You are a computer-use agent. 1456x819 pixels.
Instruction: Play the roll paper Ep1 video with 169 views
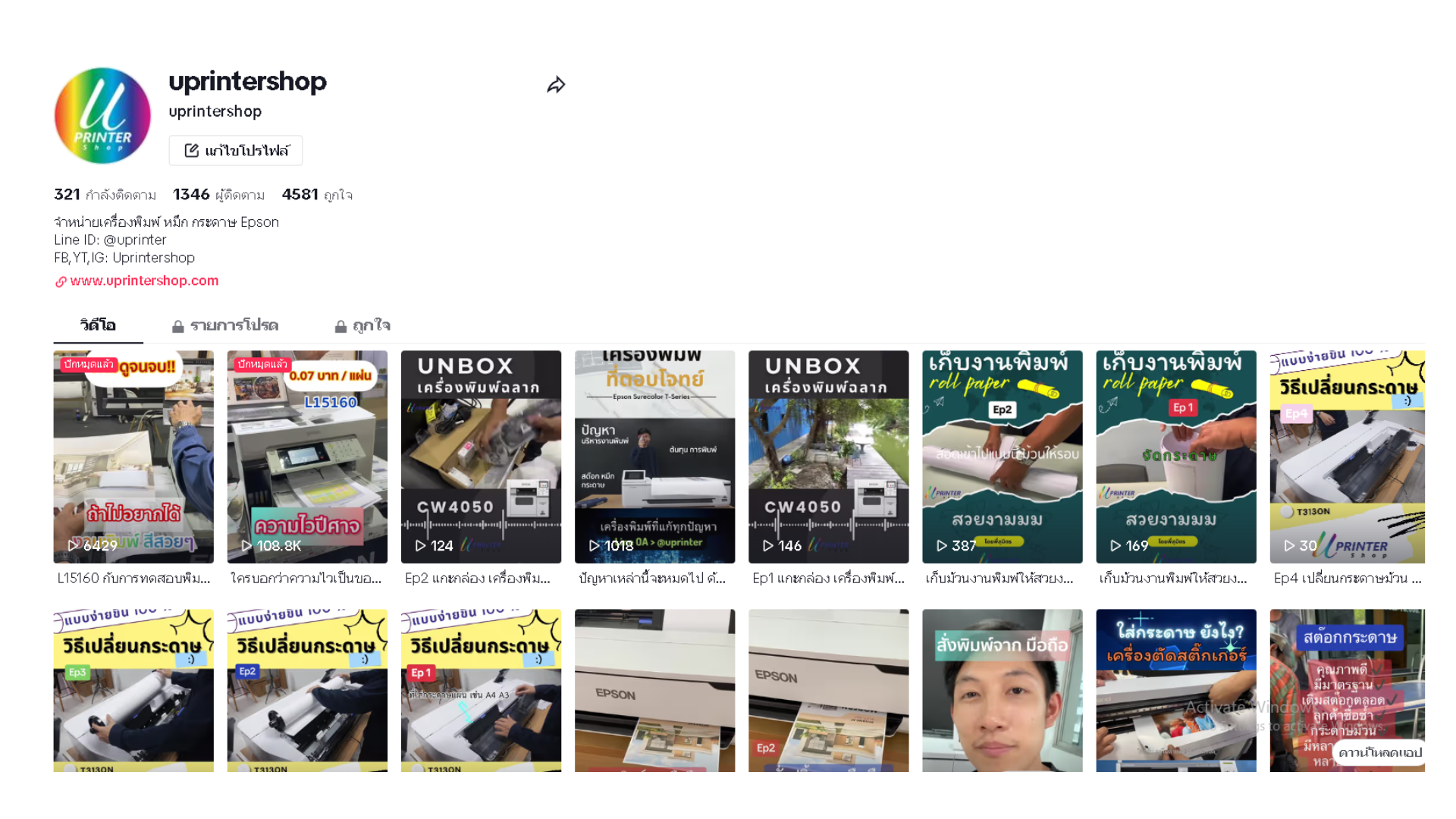pos(1175,457)
